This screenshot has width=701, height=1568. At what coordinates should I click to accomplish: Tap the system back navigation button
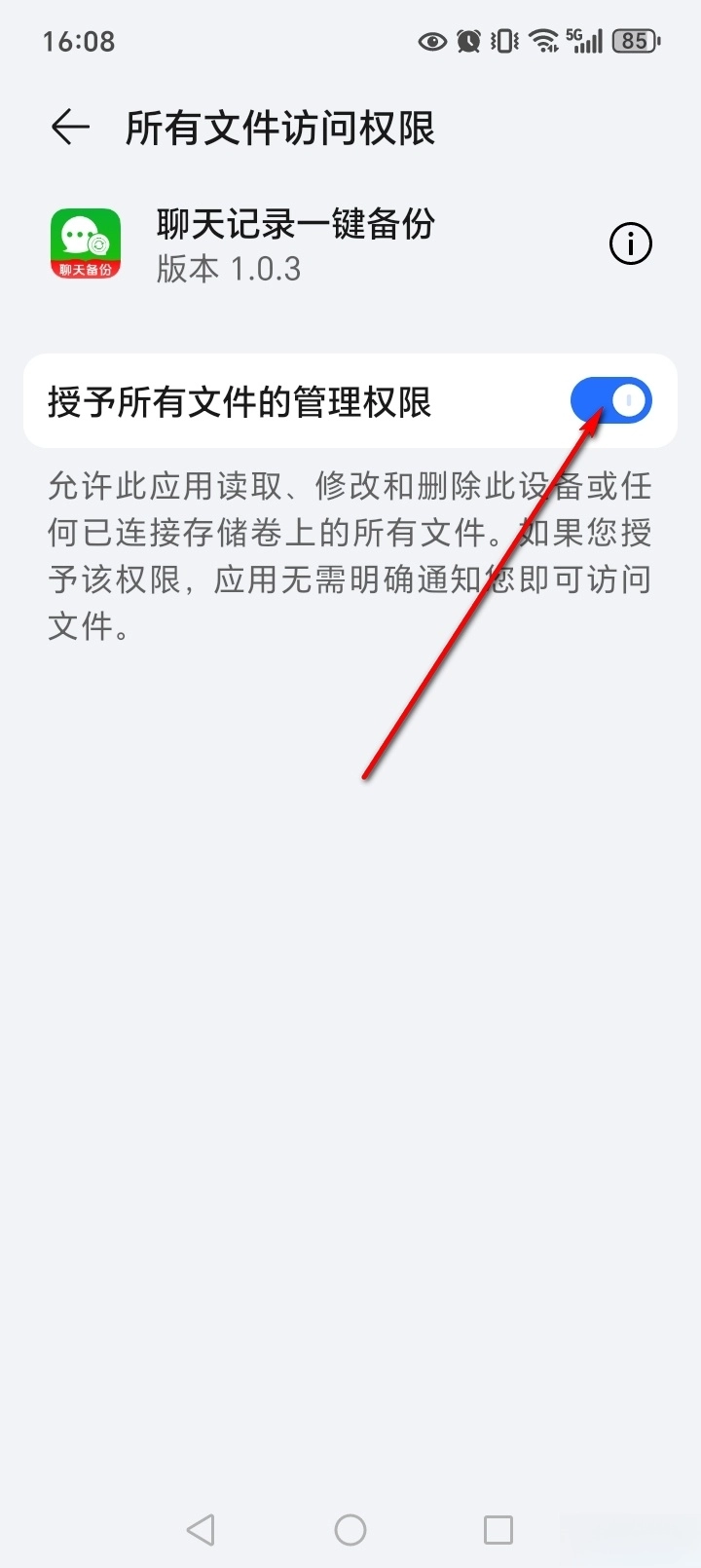click(201, 1529)
